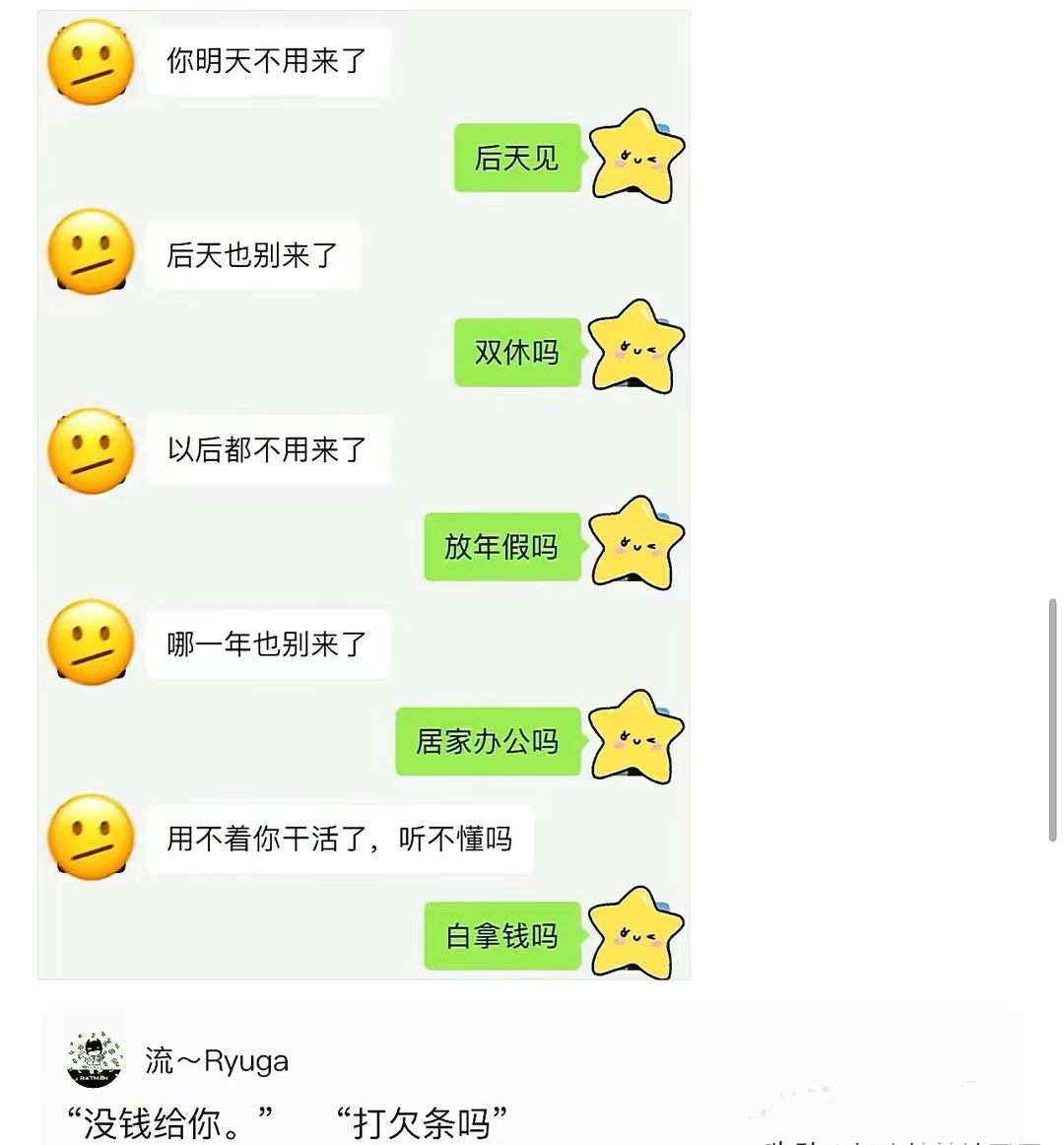1064x1145 pixels.
Task: Click the avatar beside "用不着你干活了" message
Action: (x=90, y=838)
